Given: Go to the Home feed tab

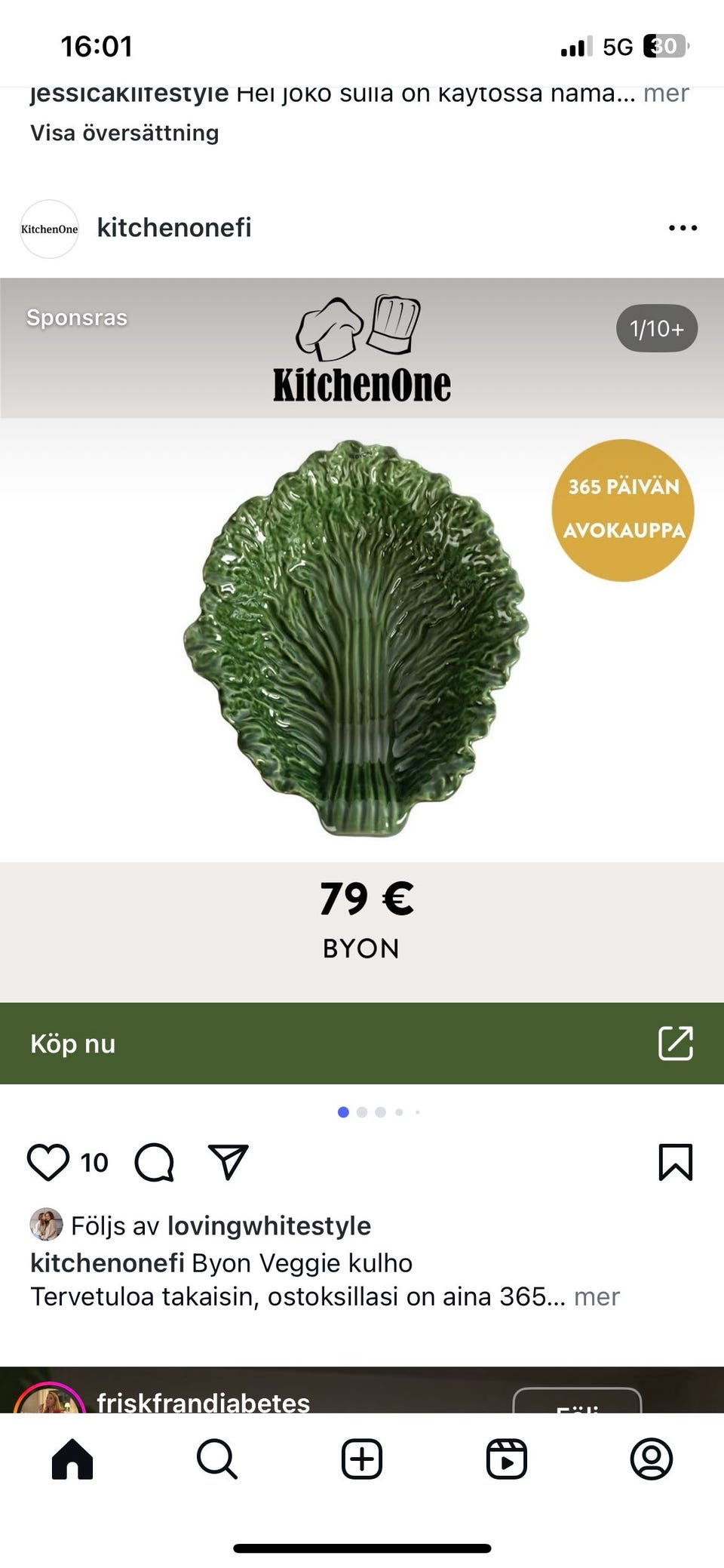Looking at the screenshot, I should (72, 1458).
